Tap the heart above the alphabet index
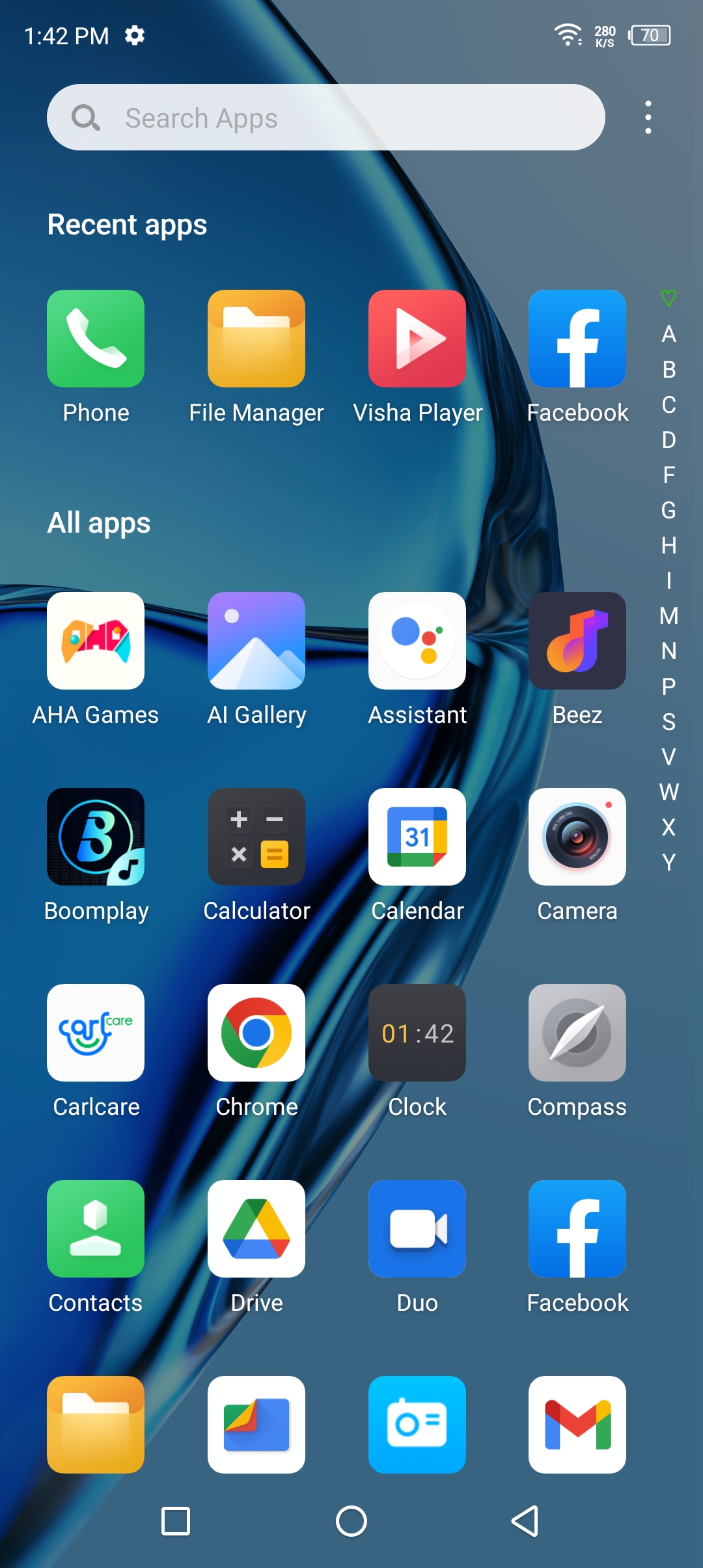Image resolution: width=703 pixels, height=1568 pixels. (x=669, y=298)
